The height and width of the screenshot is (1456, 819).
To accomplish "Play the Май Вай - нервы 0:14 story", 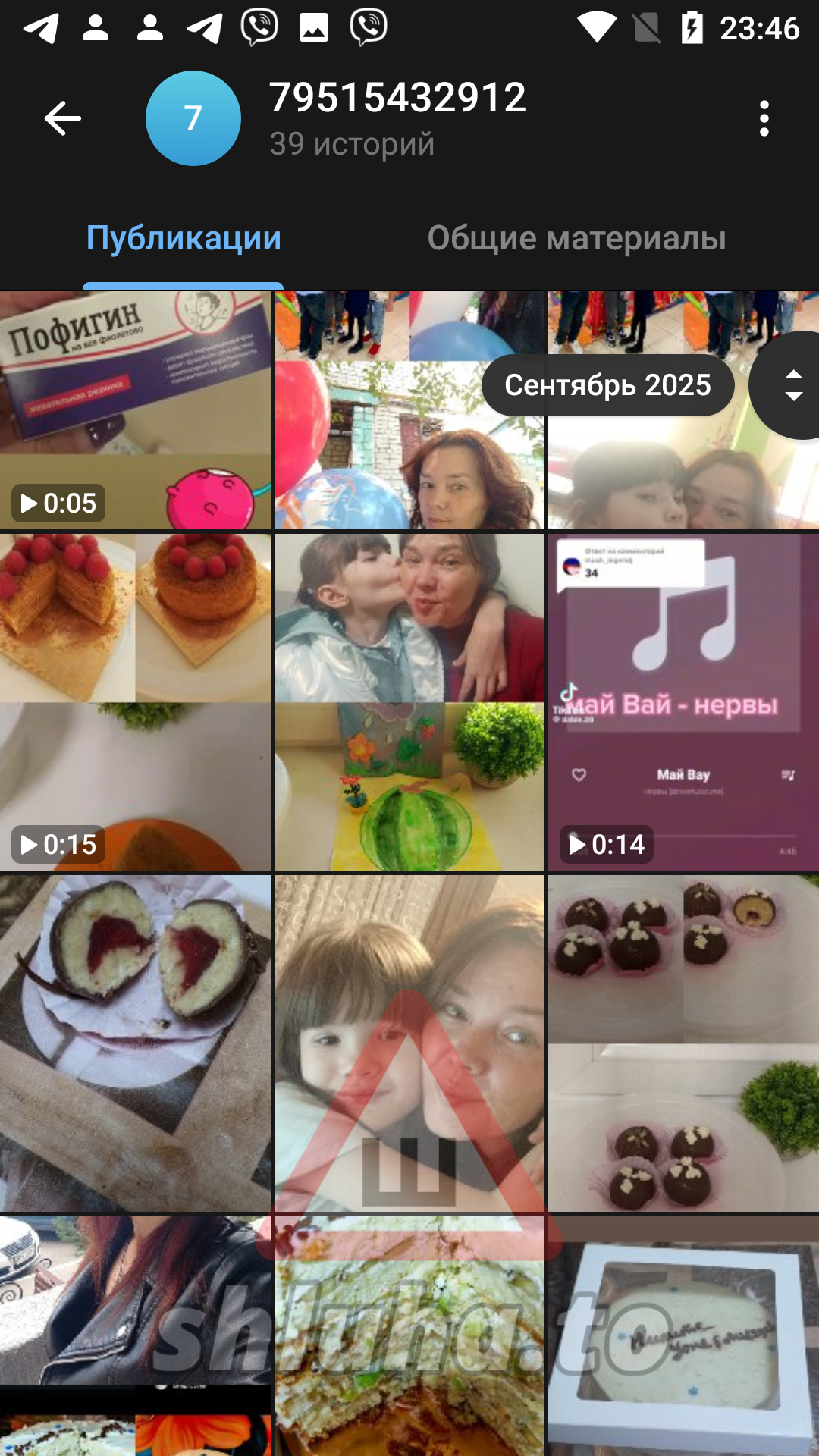I will click(x=683, y=702).
